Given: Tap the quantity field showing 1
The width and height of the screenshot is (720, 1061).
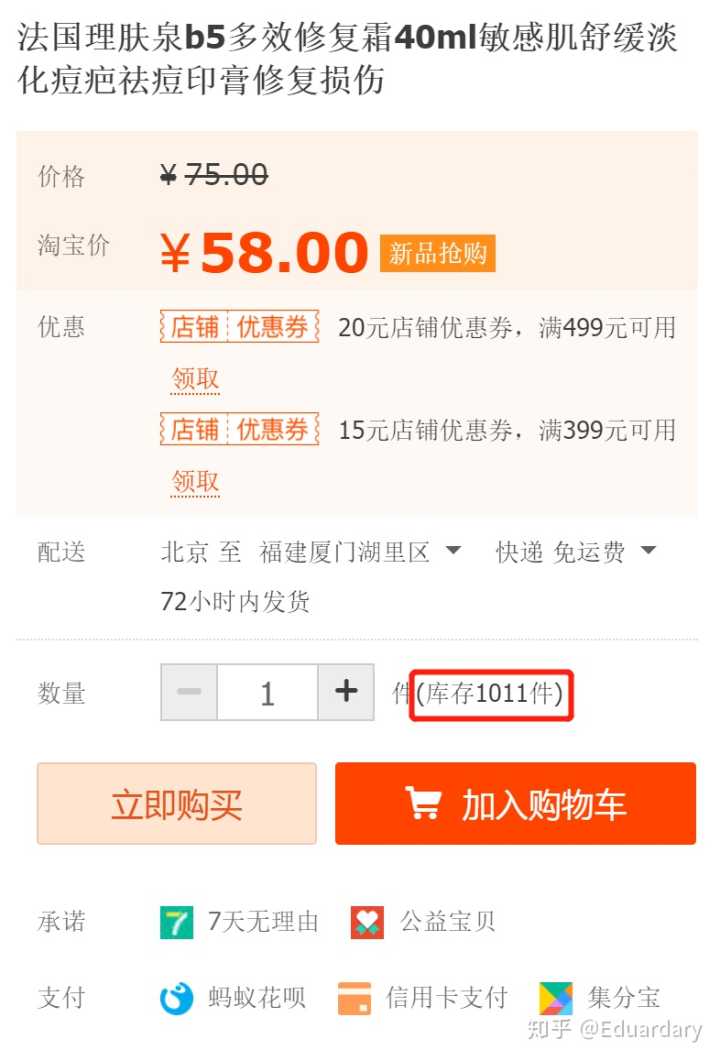Looking at the screenshot, I should click(267, 692).
